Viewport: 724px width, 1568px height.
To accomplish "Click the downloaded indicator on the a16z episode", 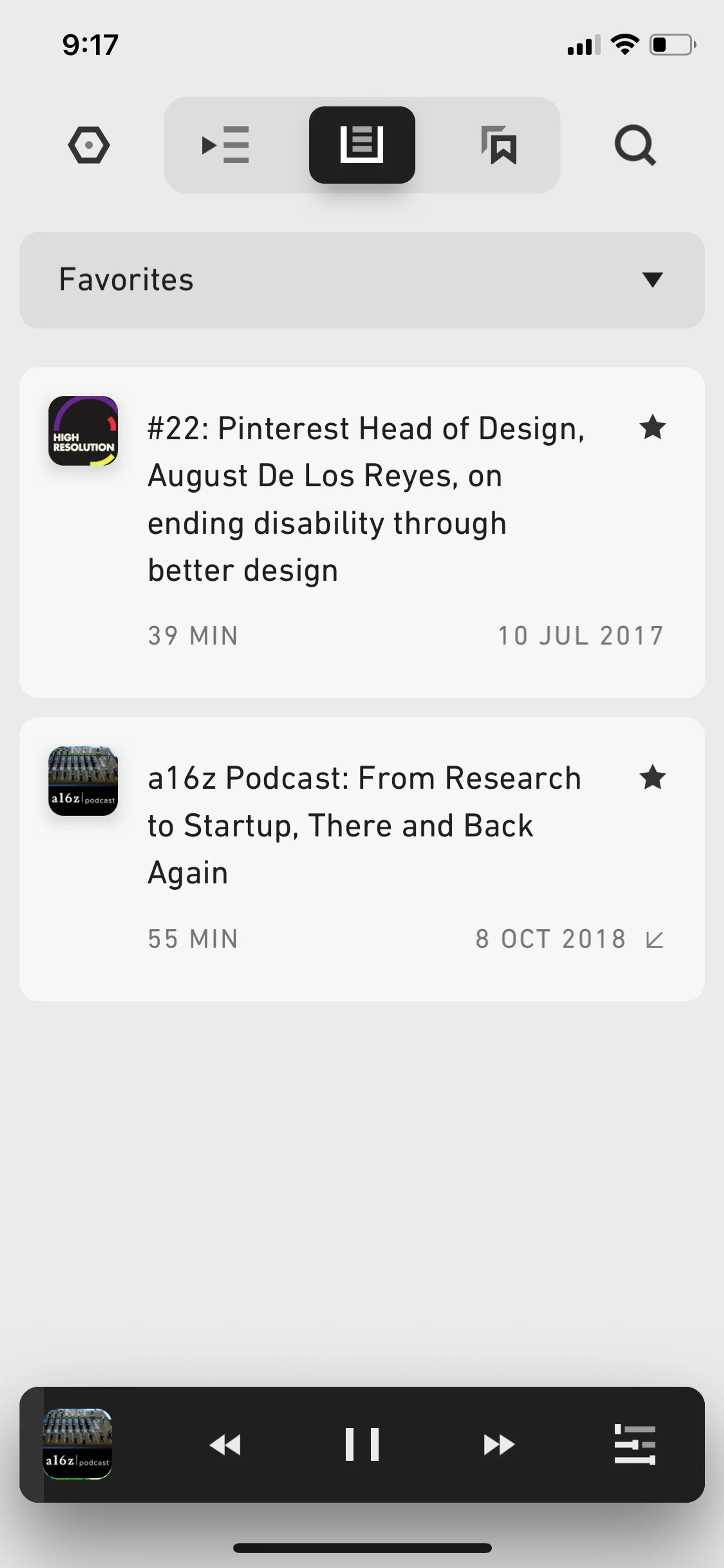I will (x=655, y=938).
